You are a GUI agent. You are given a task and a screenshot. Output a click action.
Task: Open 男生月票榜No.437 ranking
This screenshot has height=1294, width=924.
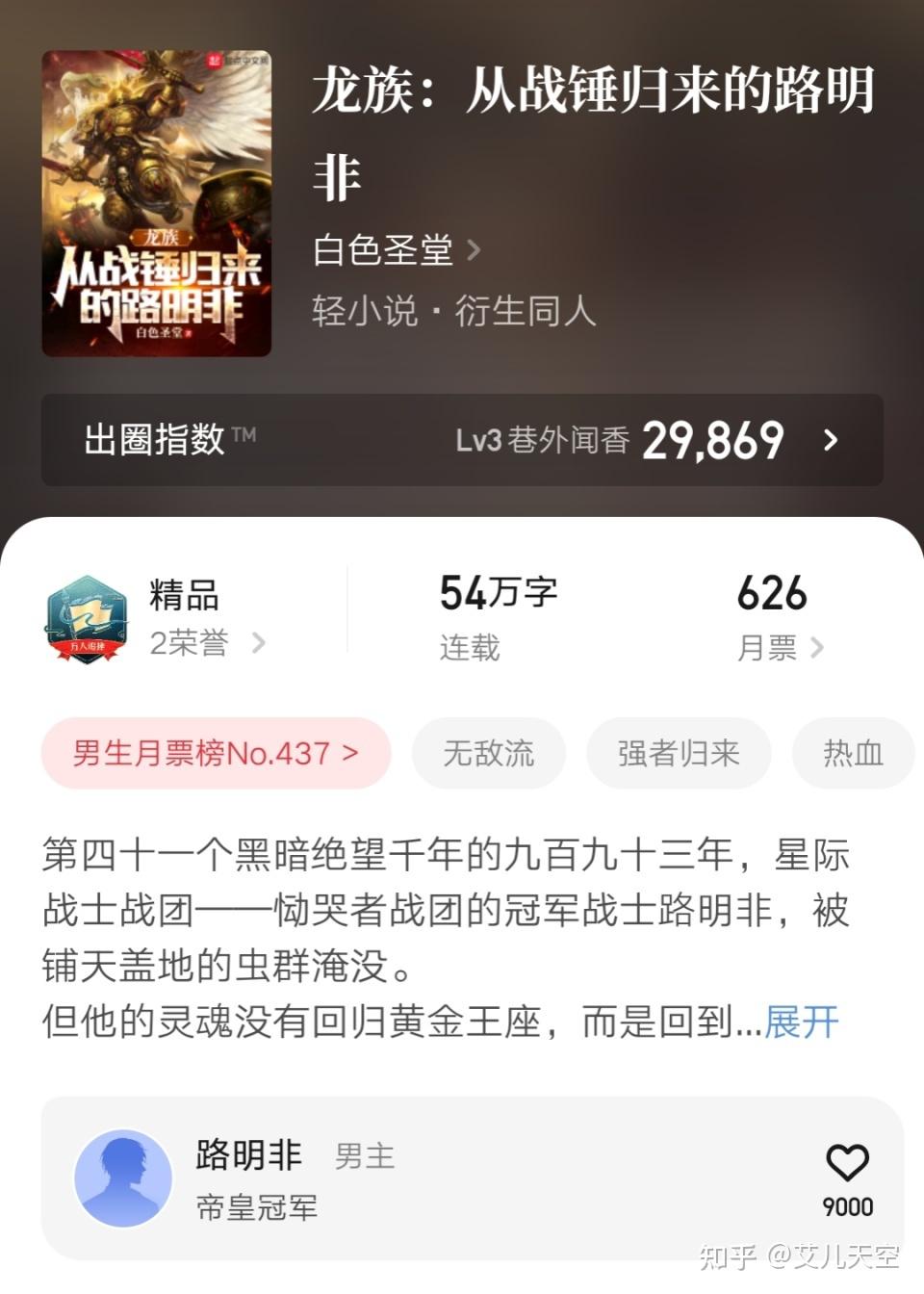point(216,753)
